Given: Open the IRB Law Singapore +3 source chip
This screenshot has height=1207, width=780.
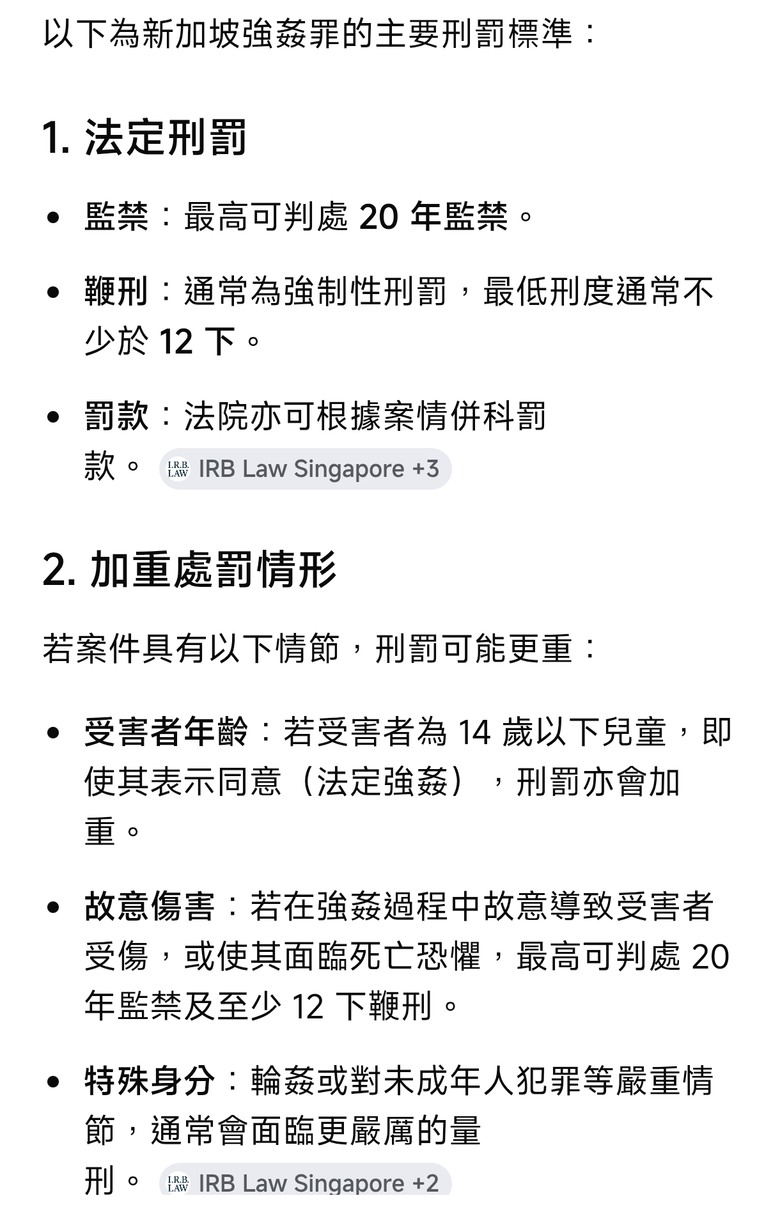Looking at the screenshot, I should click(305, 469).
